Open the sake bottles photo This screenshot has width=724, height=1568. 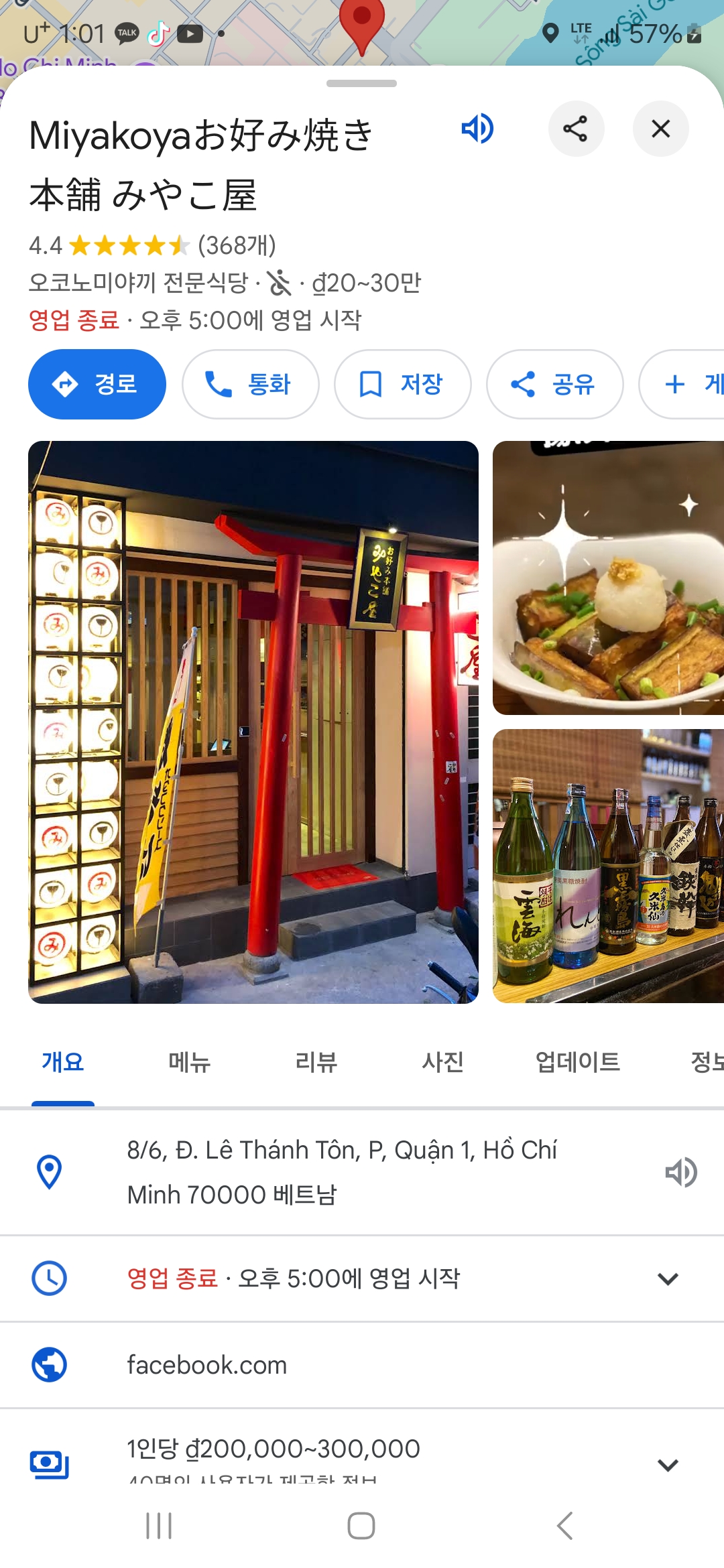[x=608, y=866]
